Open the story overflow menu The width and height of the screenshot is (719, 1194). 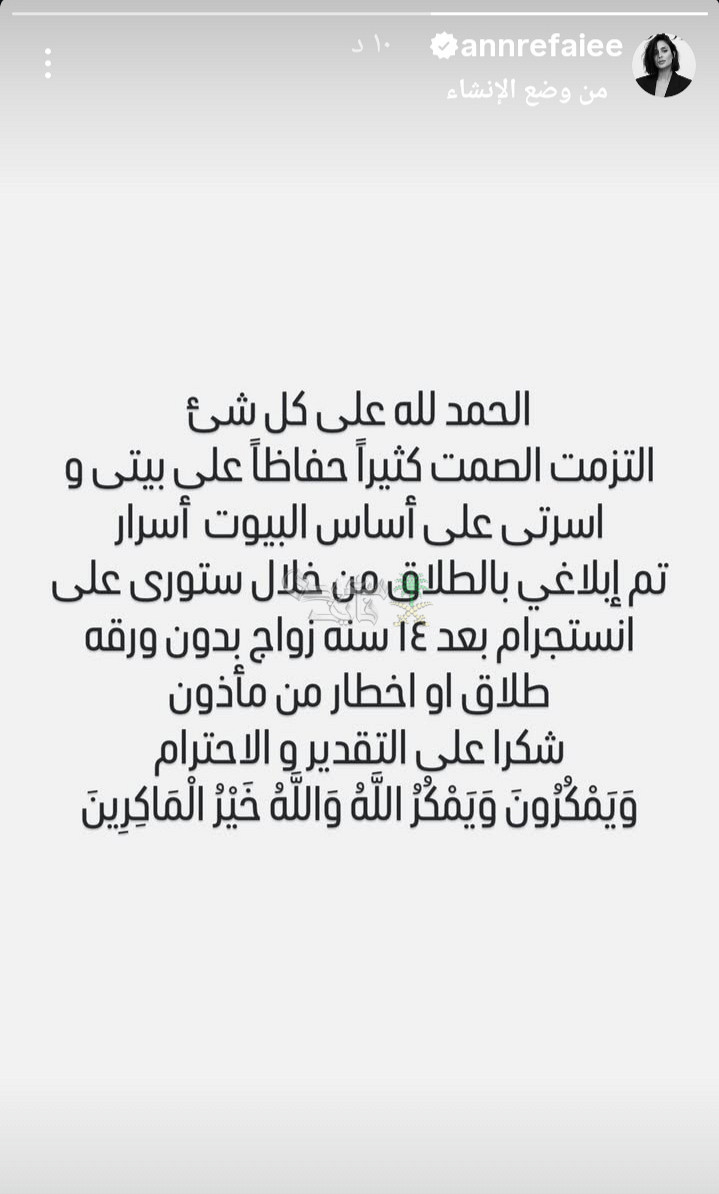pyautogui.click(x=47, y=64)
